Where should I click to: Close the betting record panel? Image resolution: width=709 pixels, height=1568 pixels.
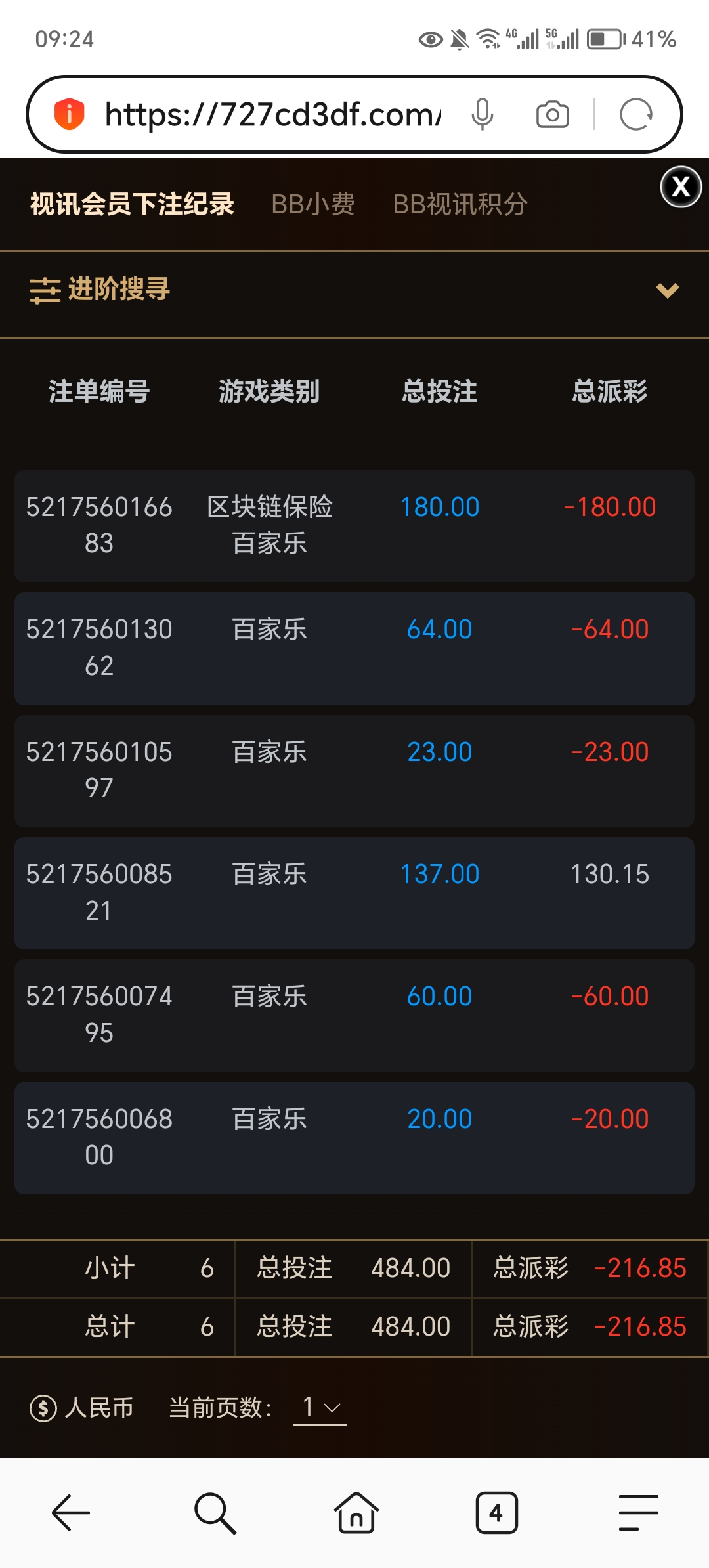point(681,187)
